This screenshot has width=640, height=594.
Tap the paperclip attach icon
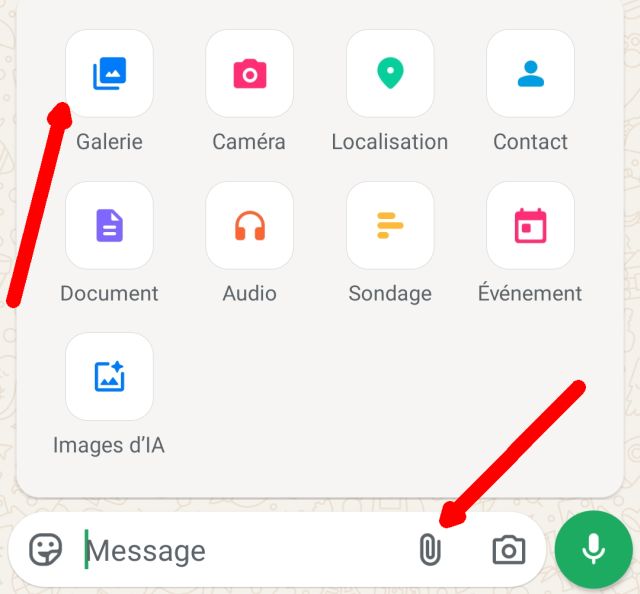[x=429, y=550]
